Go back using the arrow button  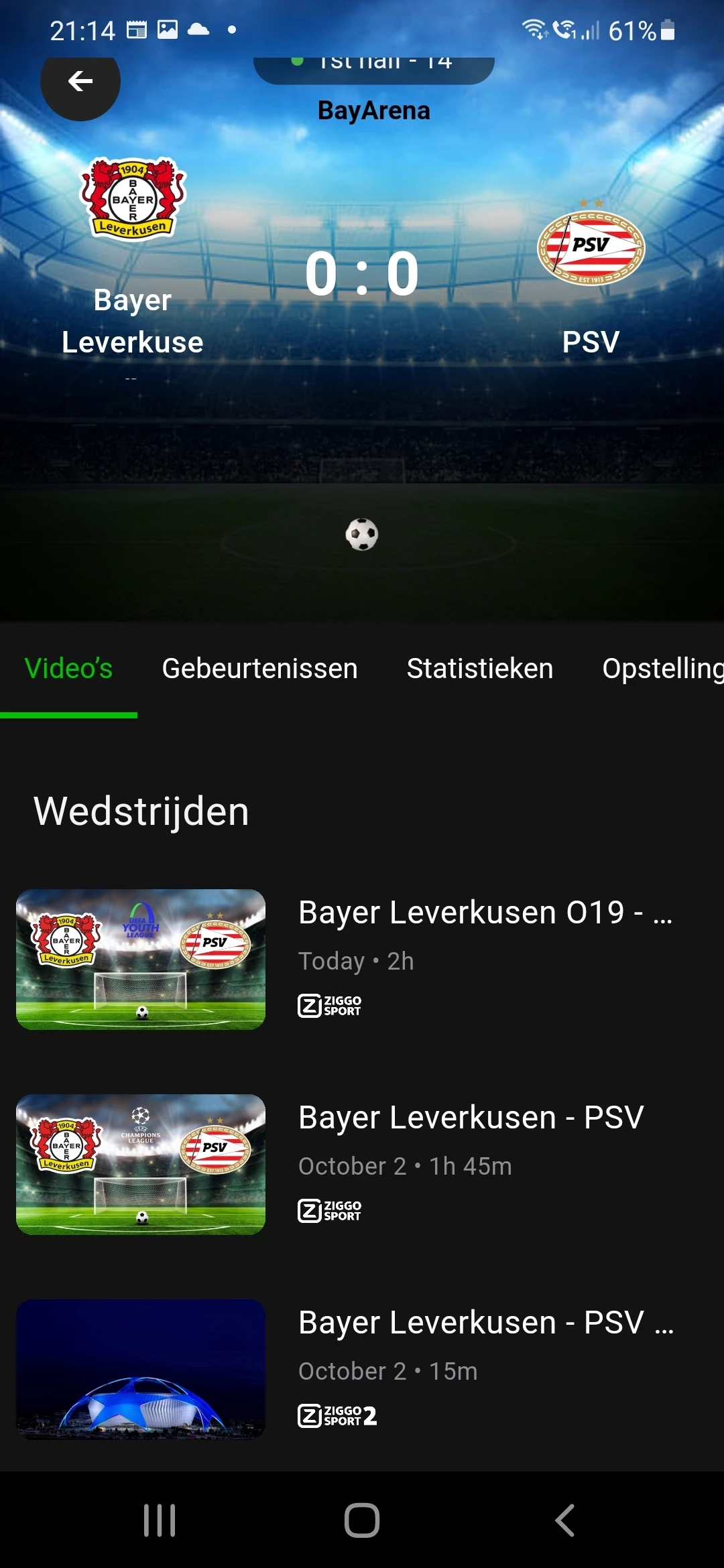coord(80,82)
